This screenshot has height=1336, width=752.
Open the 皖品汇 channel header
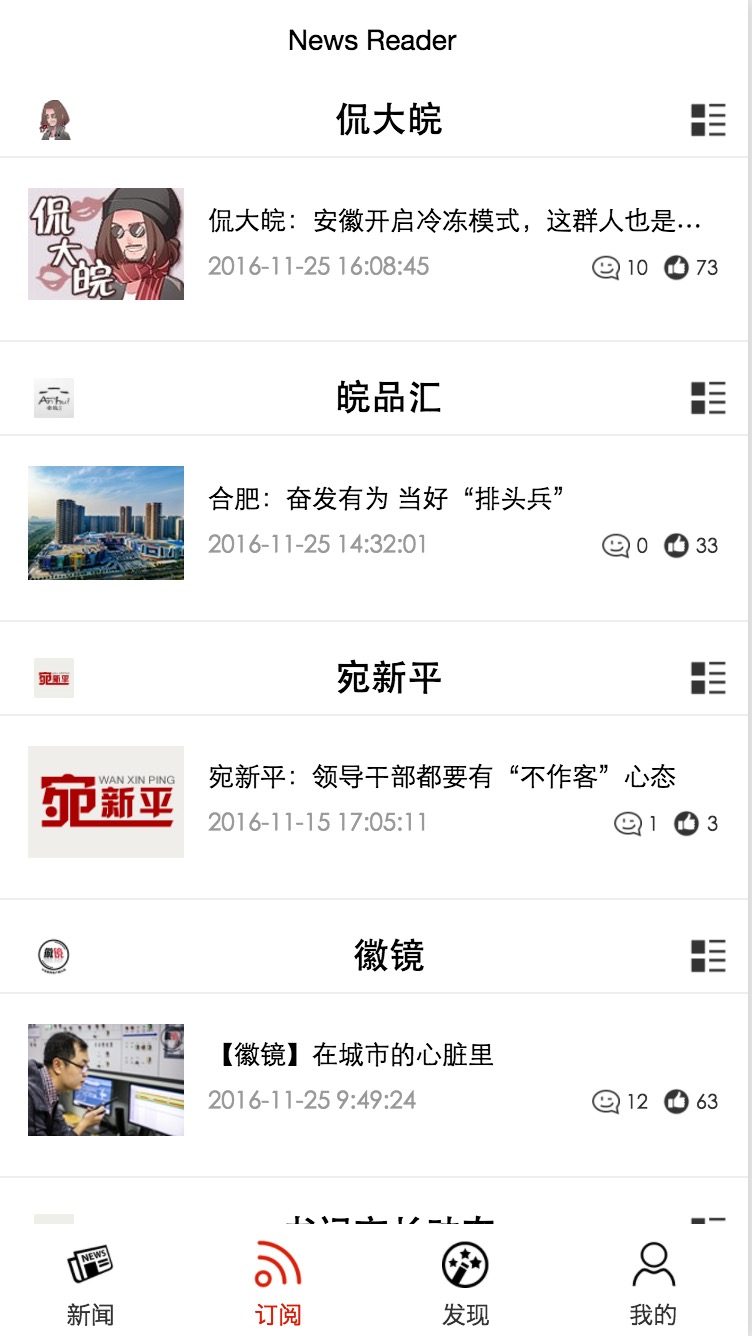tap(388, 398)
